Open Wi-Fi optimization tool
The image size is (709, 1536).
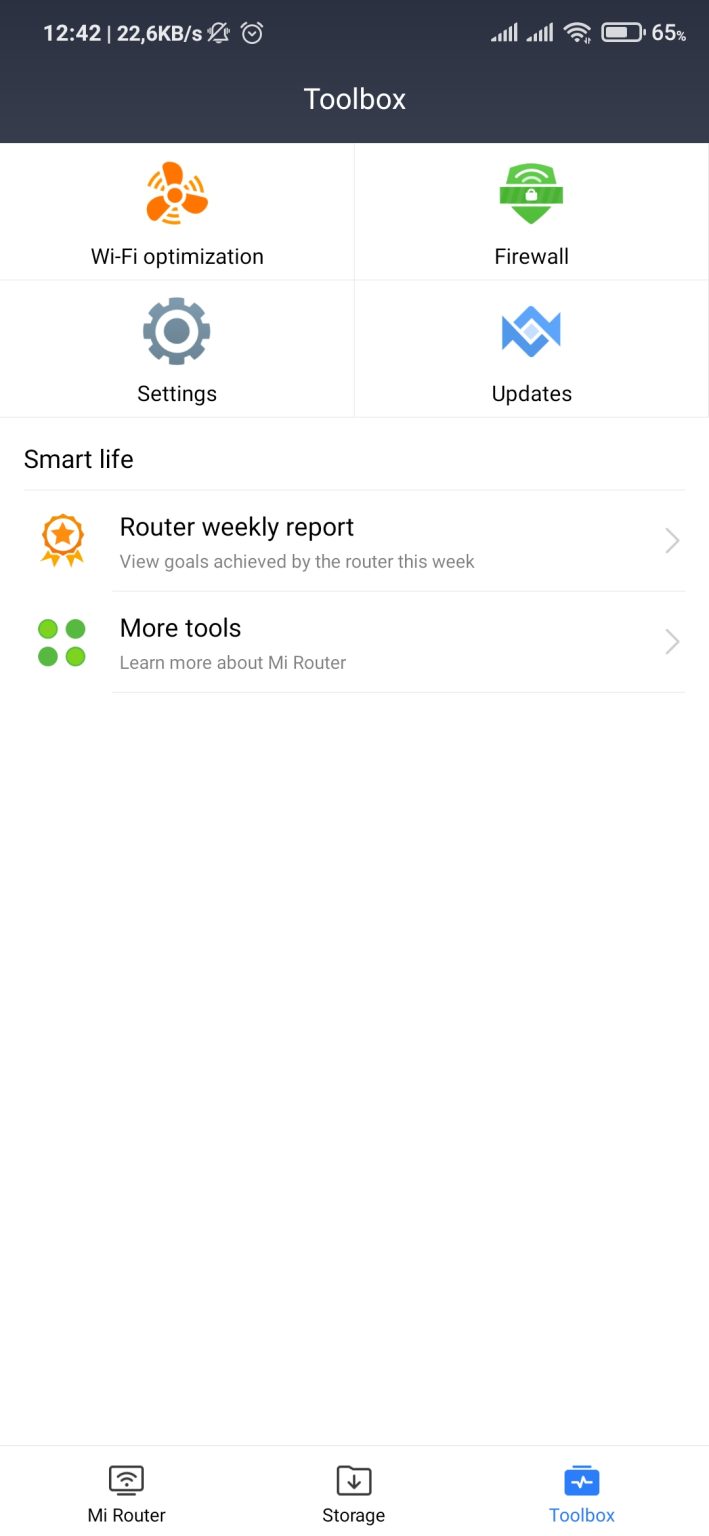pos(177,212)
